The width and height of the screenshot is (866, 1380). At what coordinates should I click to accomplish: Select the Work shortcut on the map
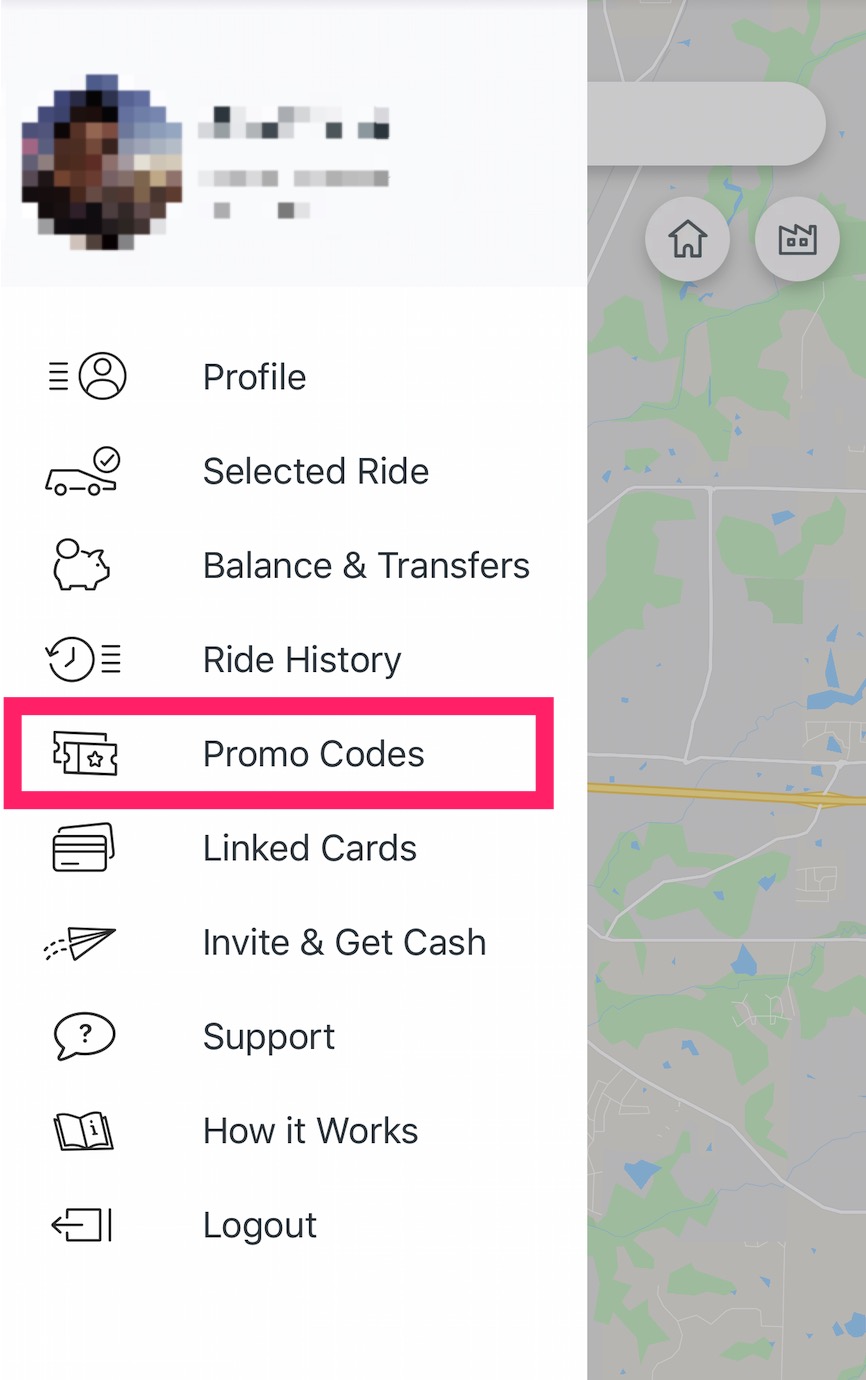[x=797, y=239]
